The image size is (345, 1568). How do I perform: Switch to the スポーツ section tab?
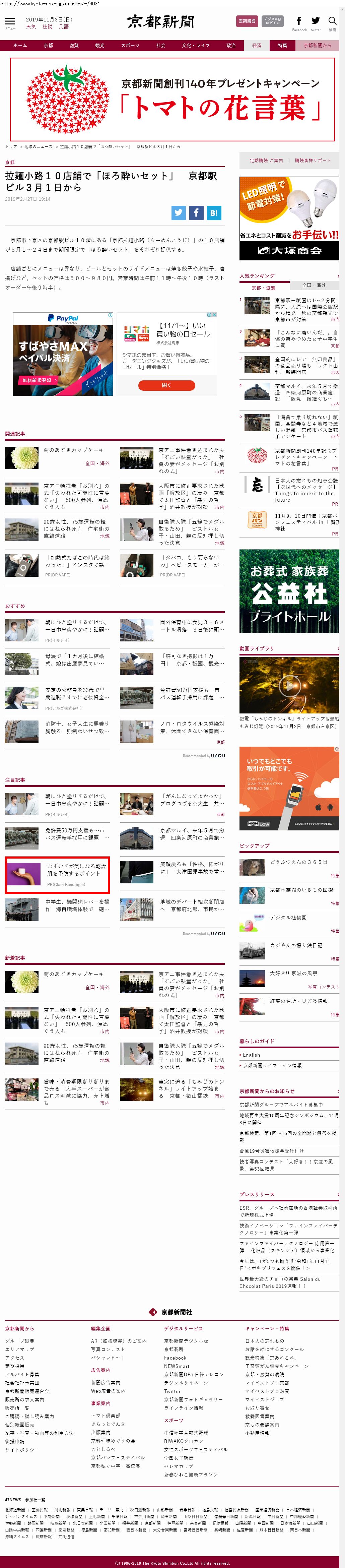click(130, 45)
